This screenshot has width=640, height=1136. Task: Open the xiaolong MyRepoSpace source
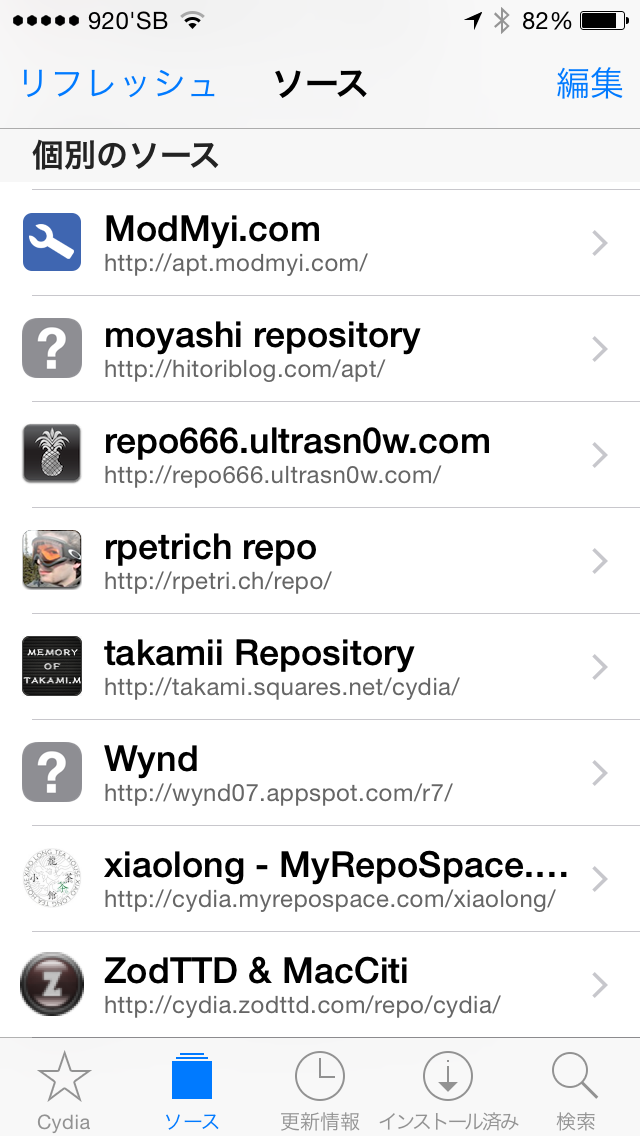[320, 878]
